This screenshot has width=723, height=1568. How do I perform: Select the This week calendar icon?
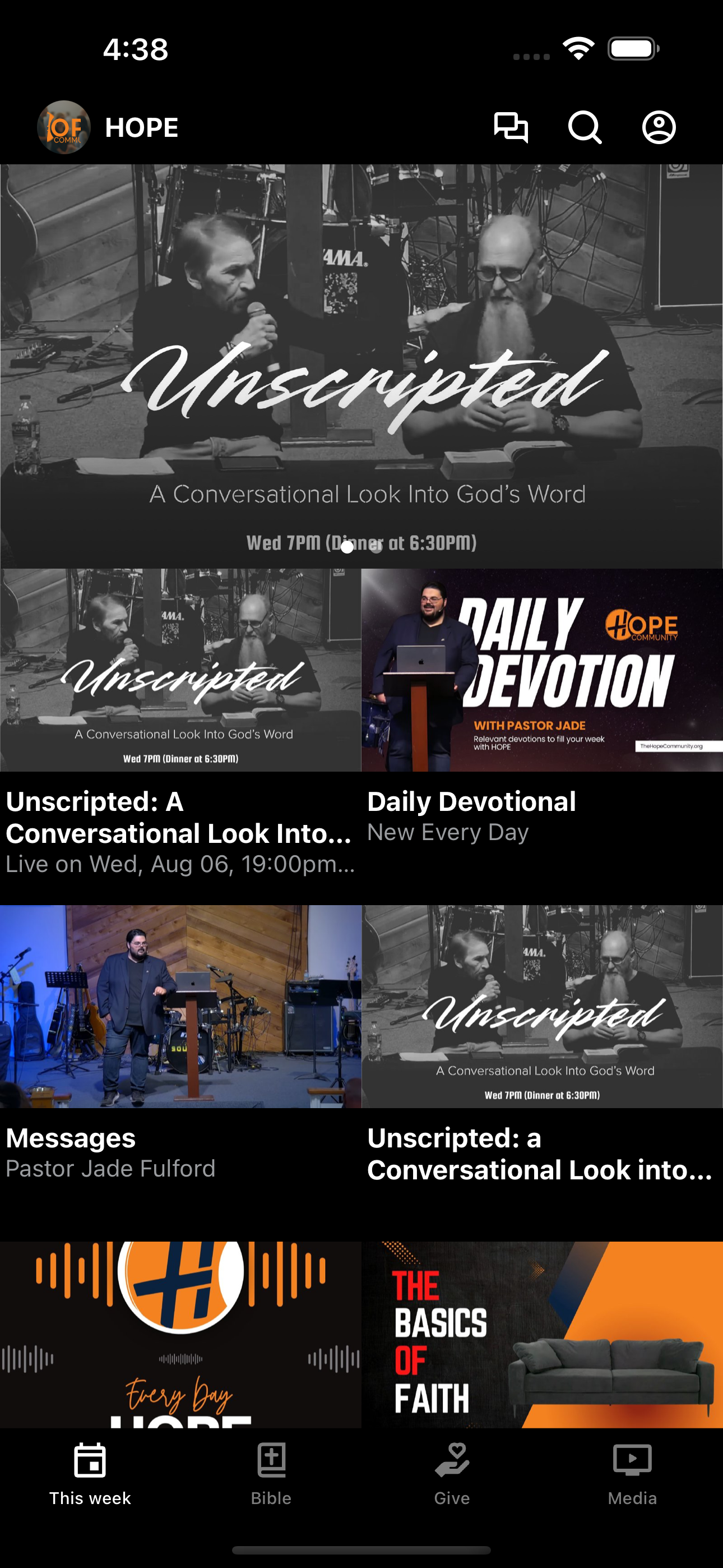89,1458
